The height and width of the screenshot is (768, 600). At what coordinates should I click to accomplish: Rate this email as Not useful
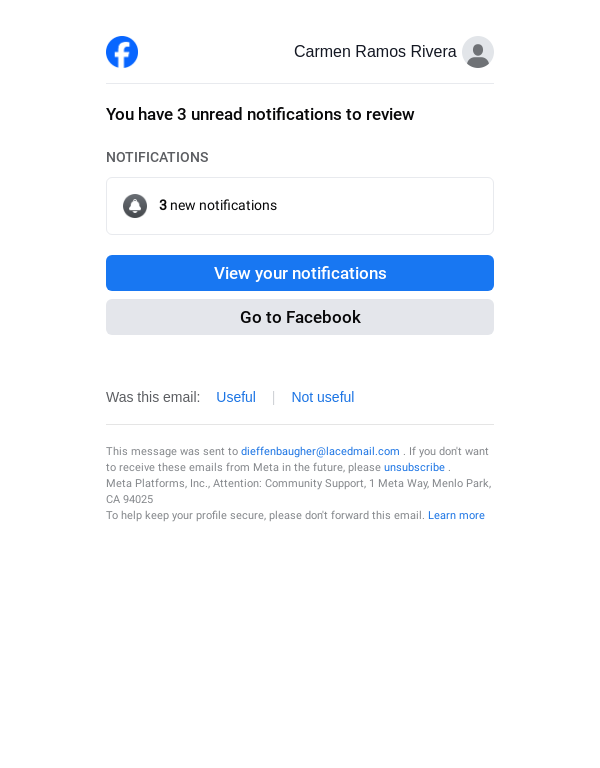pyautogui.click(x=322, y=397)
